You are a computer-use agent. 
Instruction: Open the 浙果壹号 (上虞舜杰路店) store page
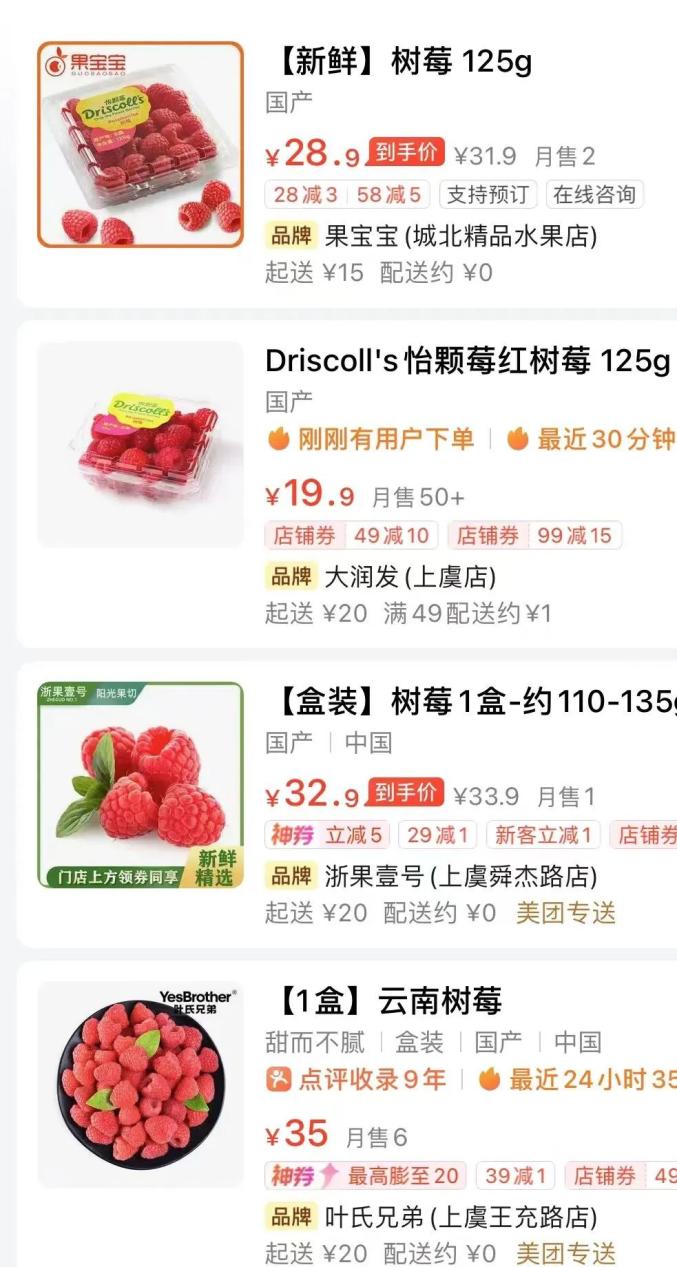(461, 877)
